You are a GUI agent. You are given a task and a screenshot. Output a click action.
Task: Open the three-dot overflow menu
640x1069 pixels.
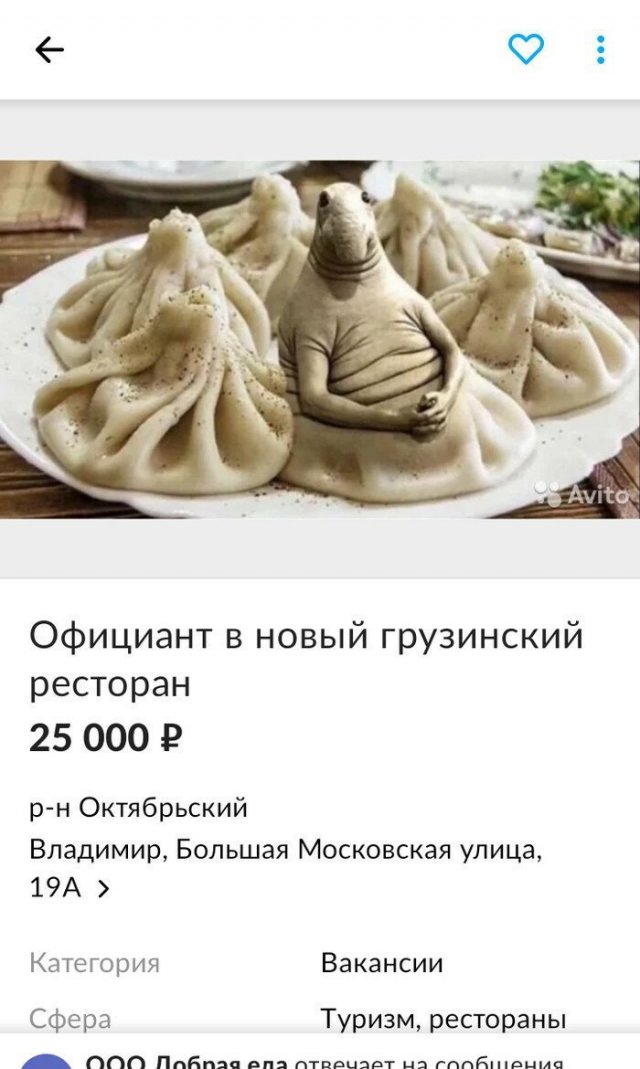600,50
